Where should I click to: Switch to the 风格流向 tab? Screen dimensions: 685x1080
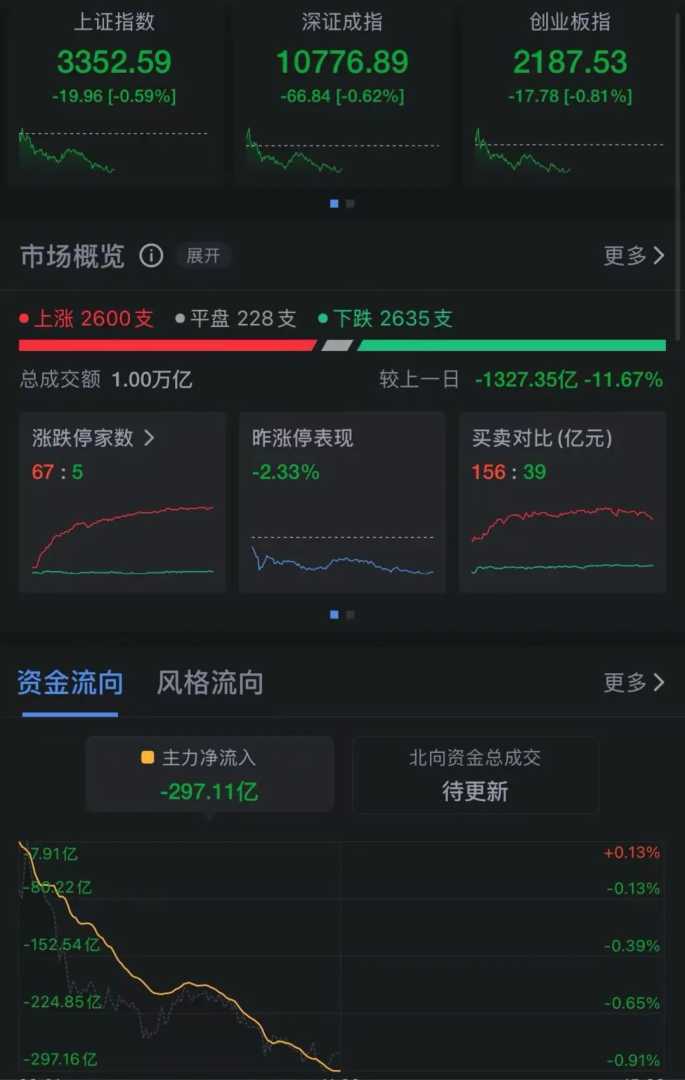pyautogui.click(x=210, y=683)
